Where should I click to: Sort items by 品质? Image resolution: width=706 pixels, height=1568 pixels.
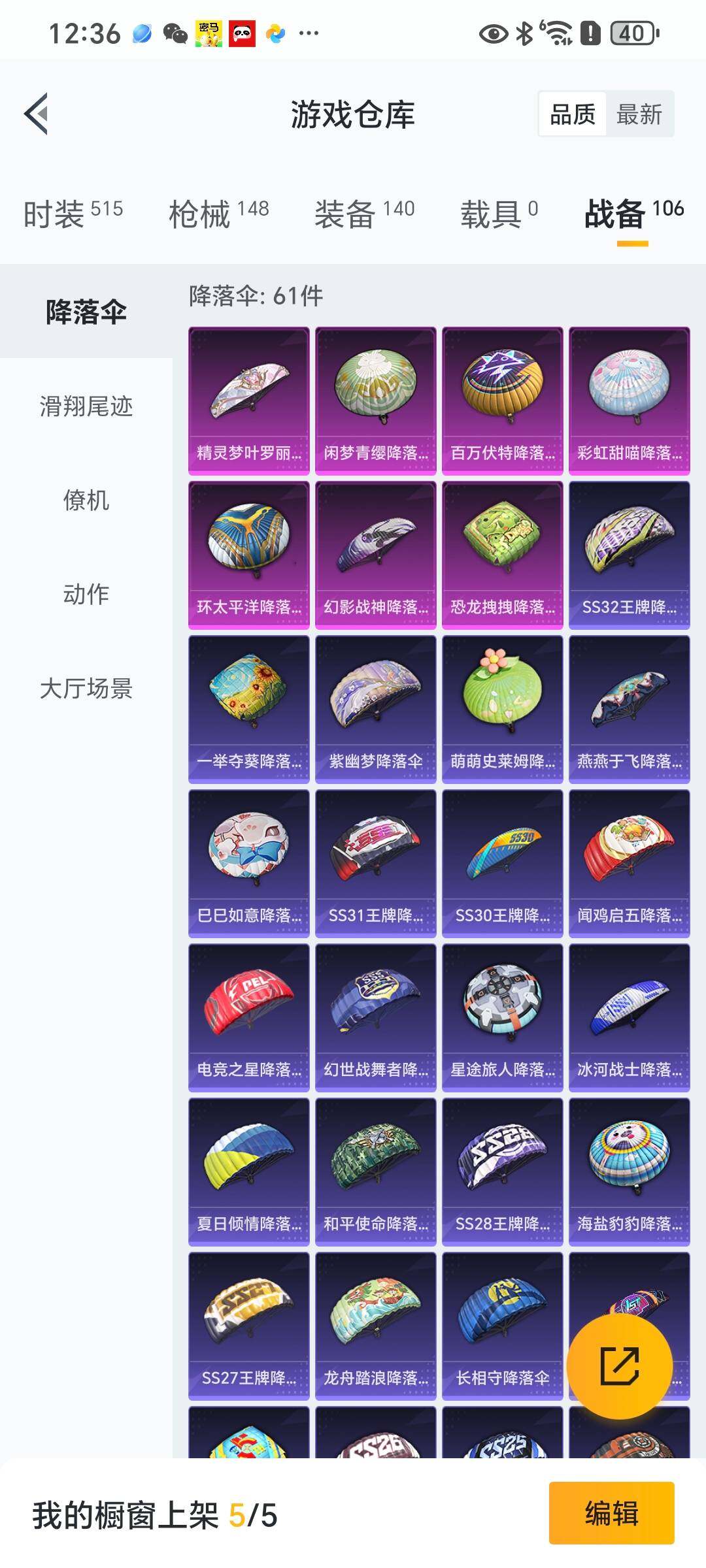pyautogui.click(x=573, y=114)
